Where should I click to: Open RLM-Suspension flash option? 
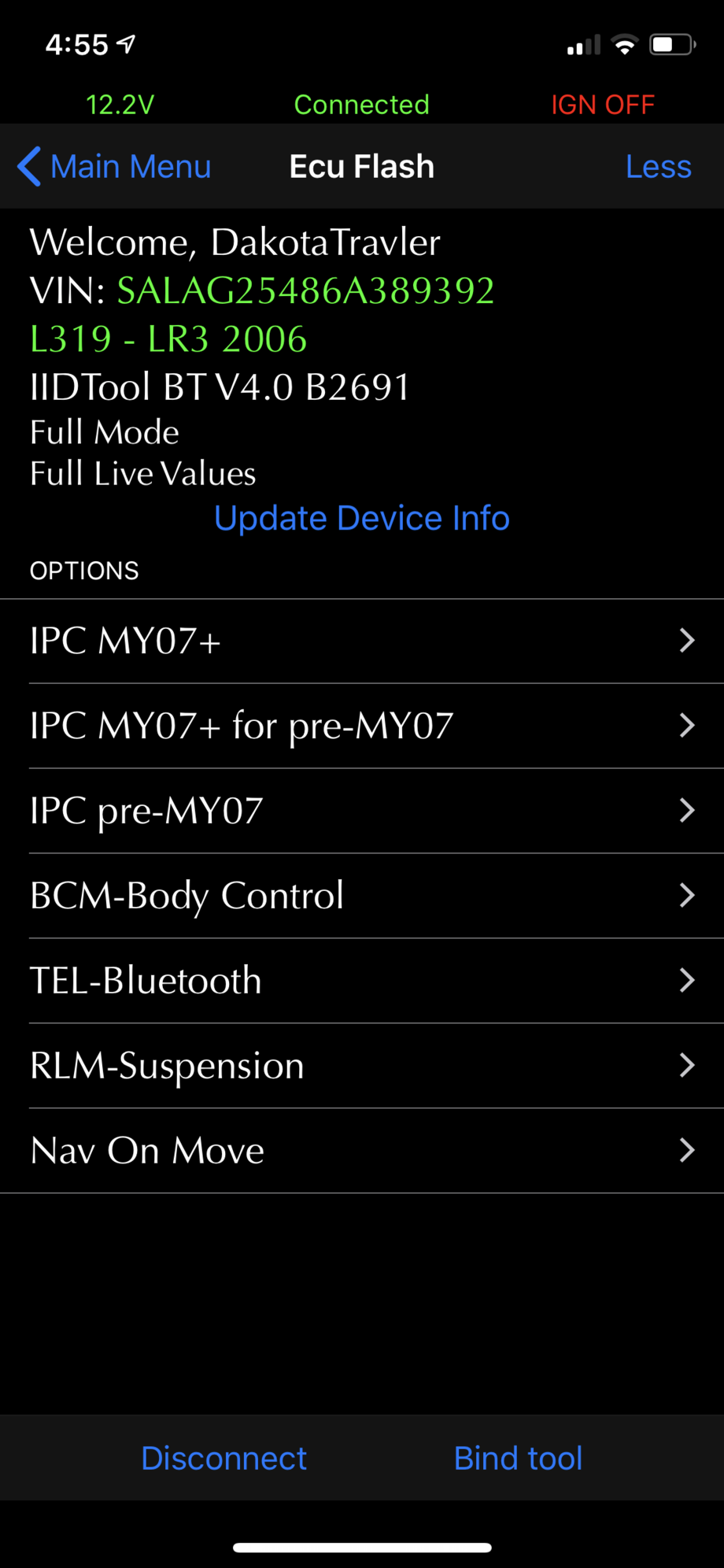(362, 1066)
